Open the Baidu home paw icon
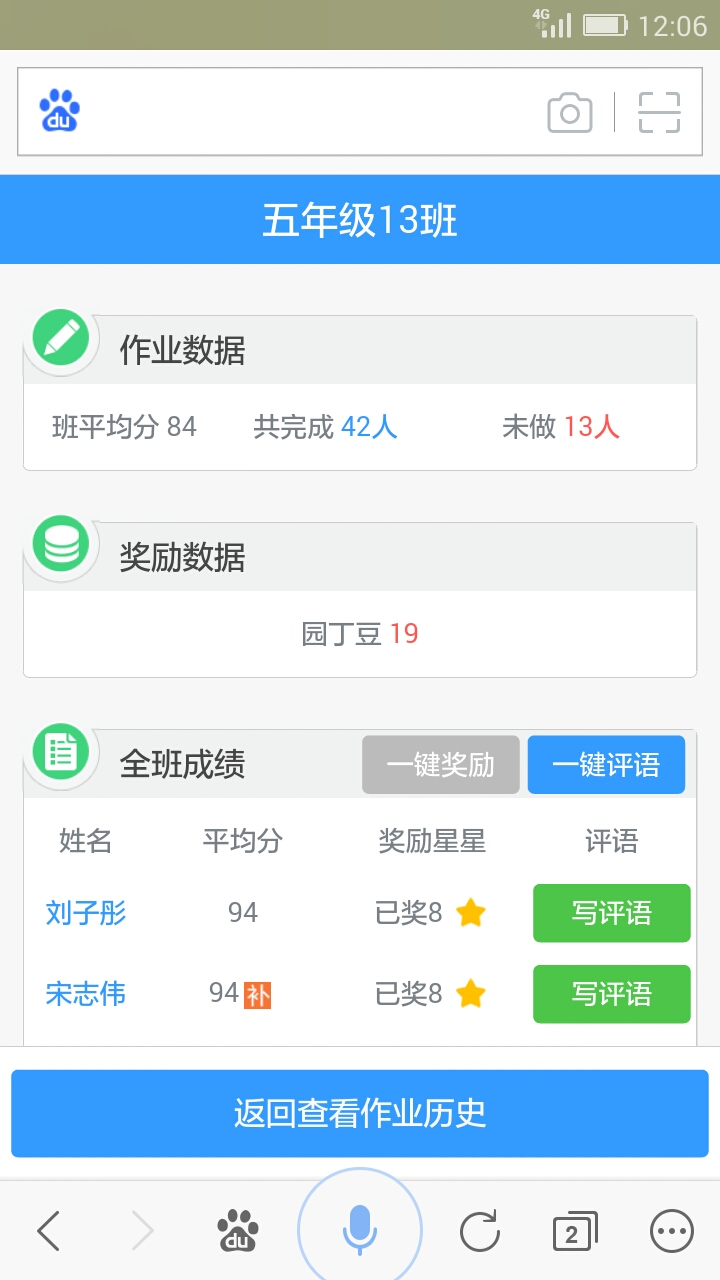Image resolution: width=720 pixels, height=1280 pixels. 238,1231
